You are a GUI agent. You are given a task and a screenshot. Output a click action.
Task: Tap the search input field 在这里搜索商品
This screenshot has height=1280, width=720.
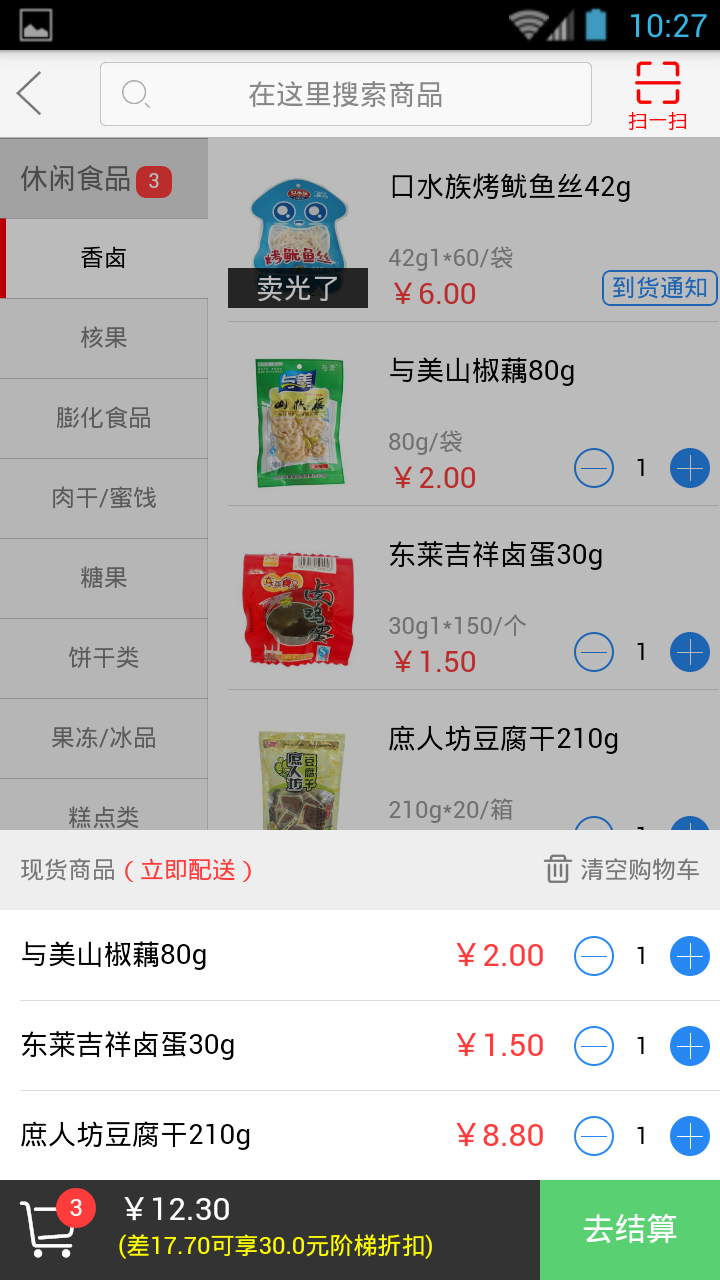pos(346,93)
